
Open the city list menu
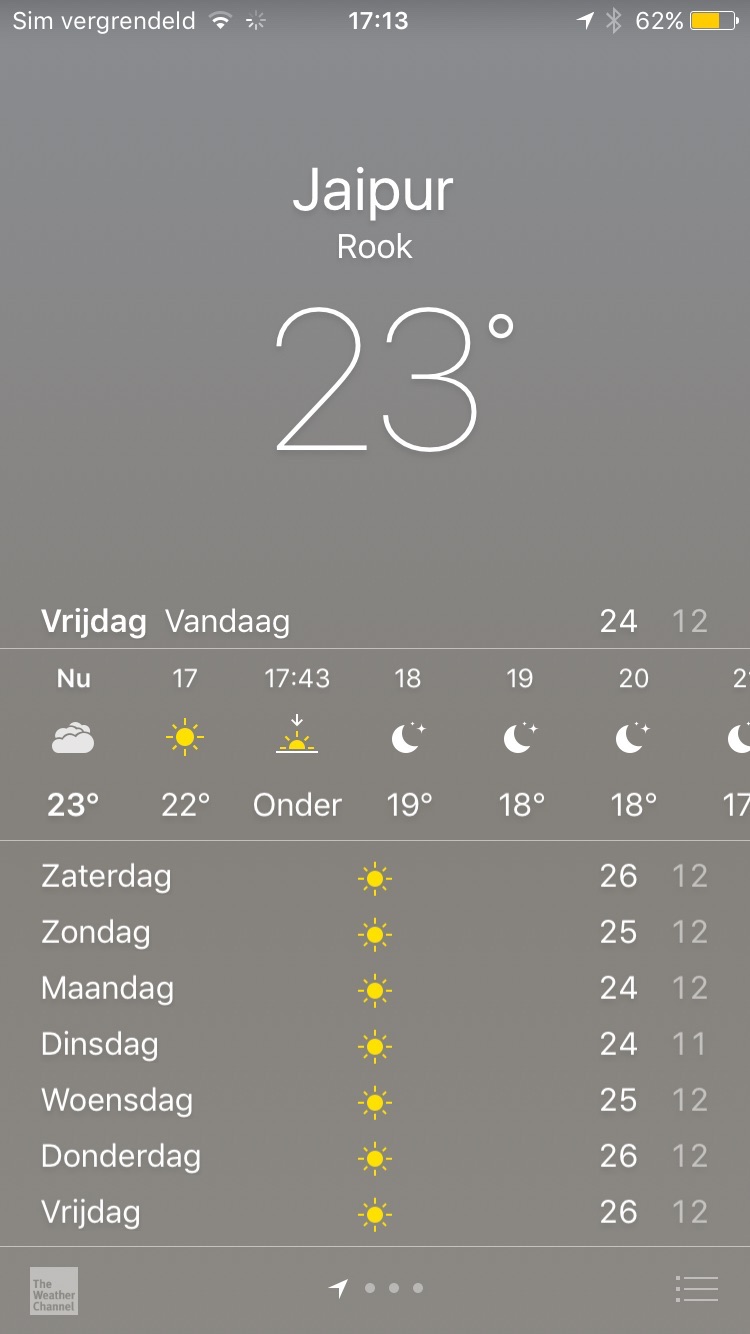(x=697, y=1289)
